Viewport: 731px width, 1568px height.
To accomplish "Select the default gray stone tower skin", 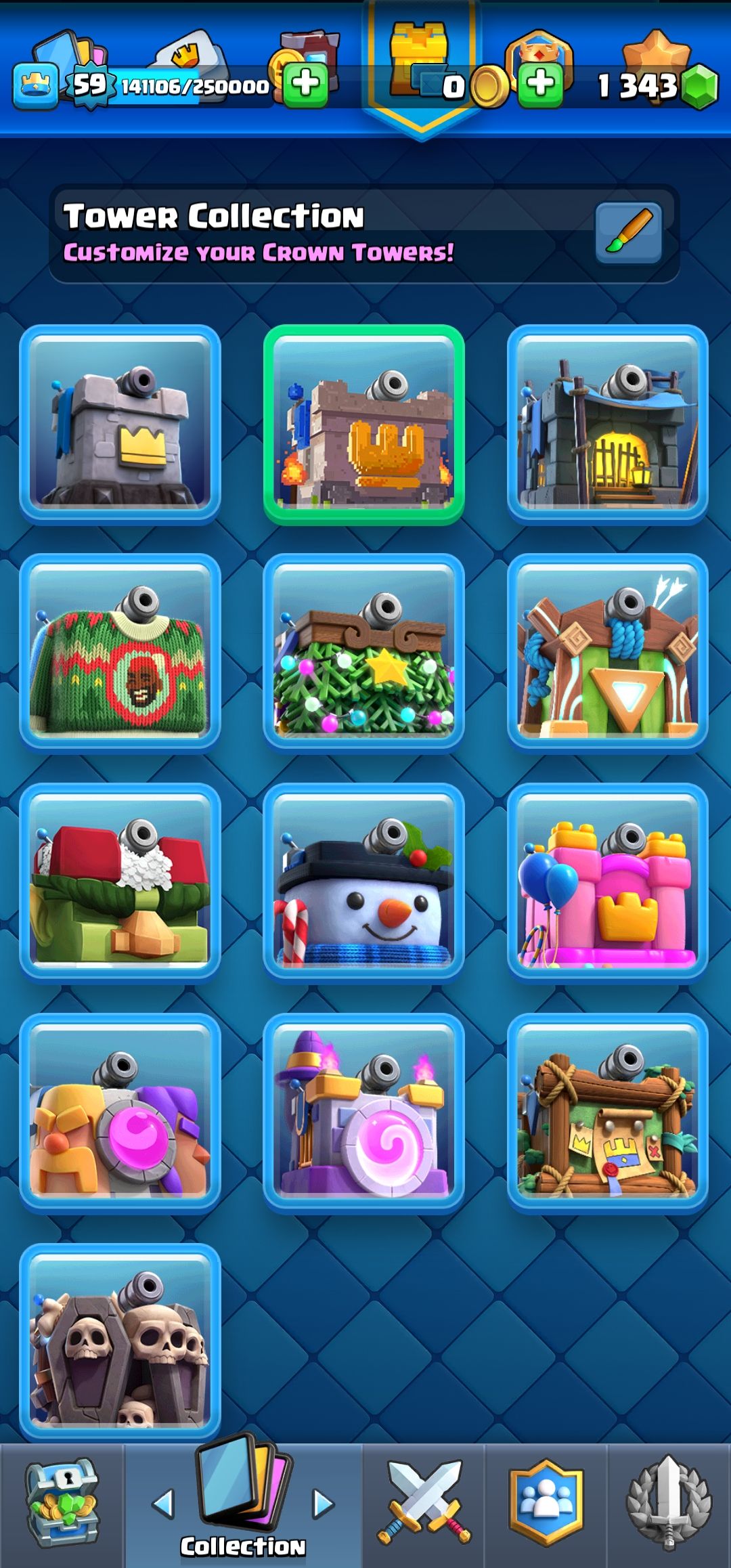I will 120,424.
